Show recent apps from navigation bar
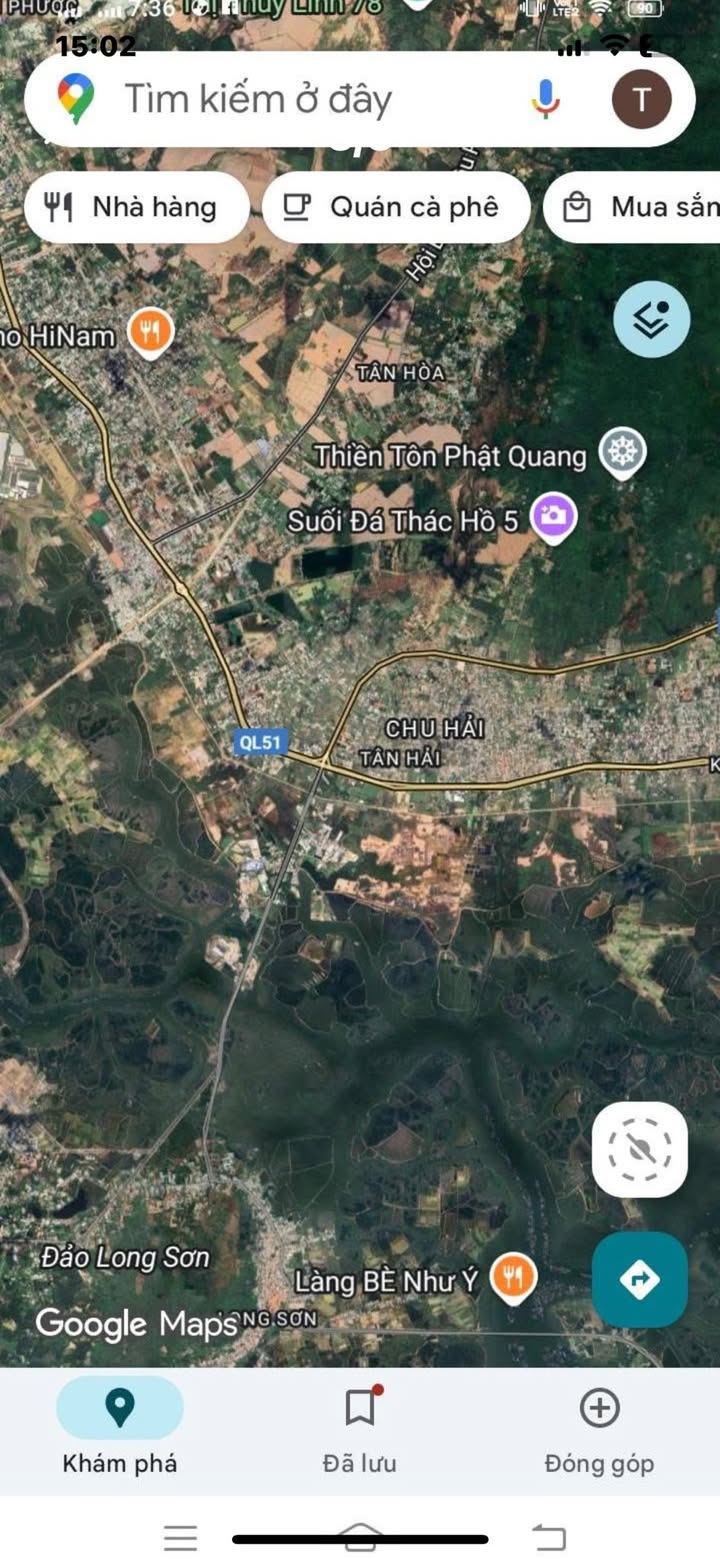This screenshot has width=720, height=1559. [x=181, y=1537]
